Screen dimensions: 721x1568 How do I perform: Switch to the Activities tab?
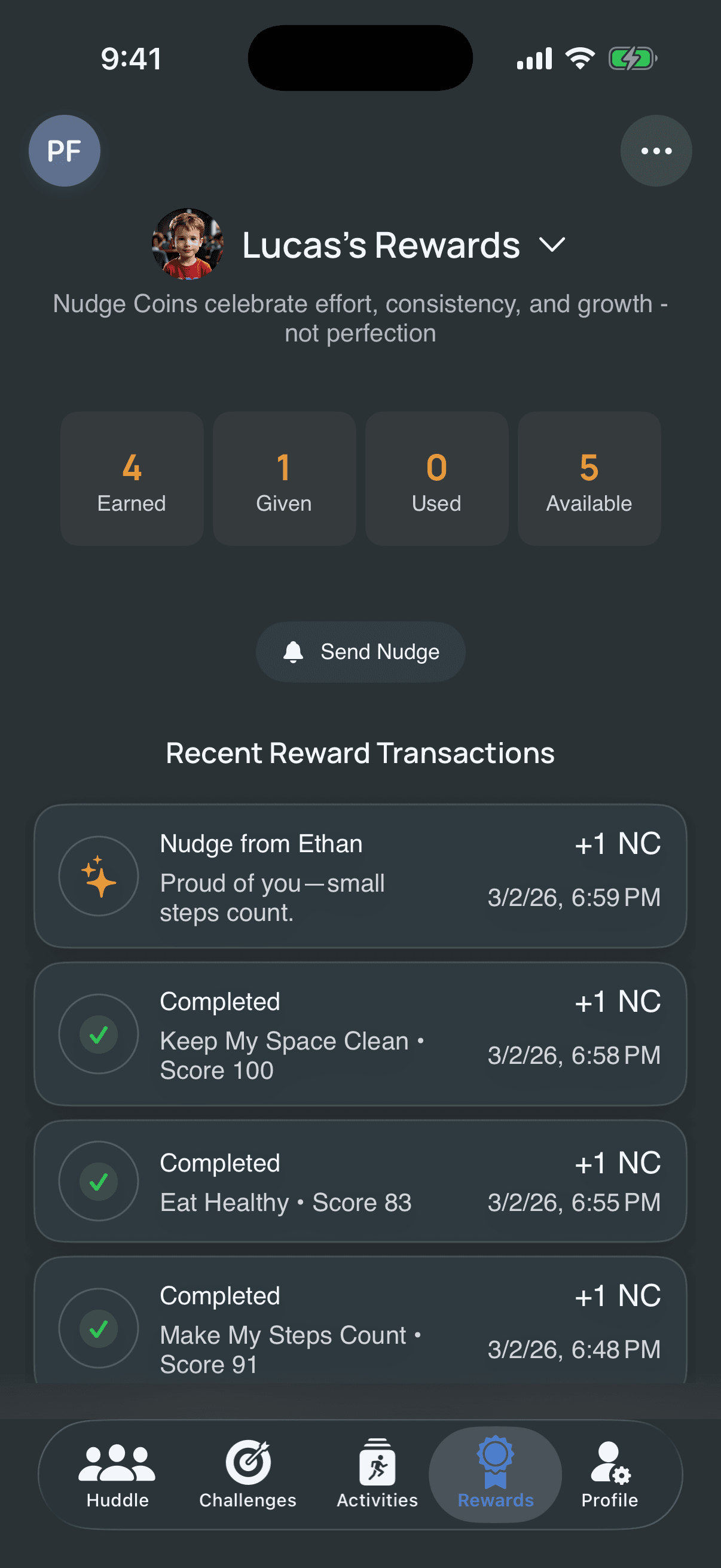point(377,1474)
